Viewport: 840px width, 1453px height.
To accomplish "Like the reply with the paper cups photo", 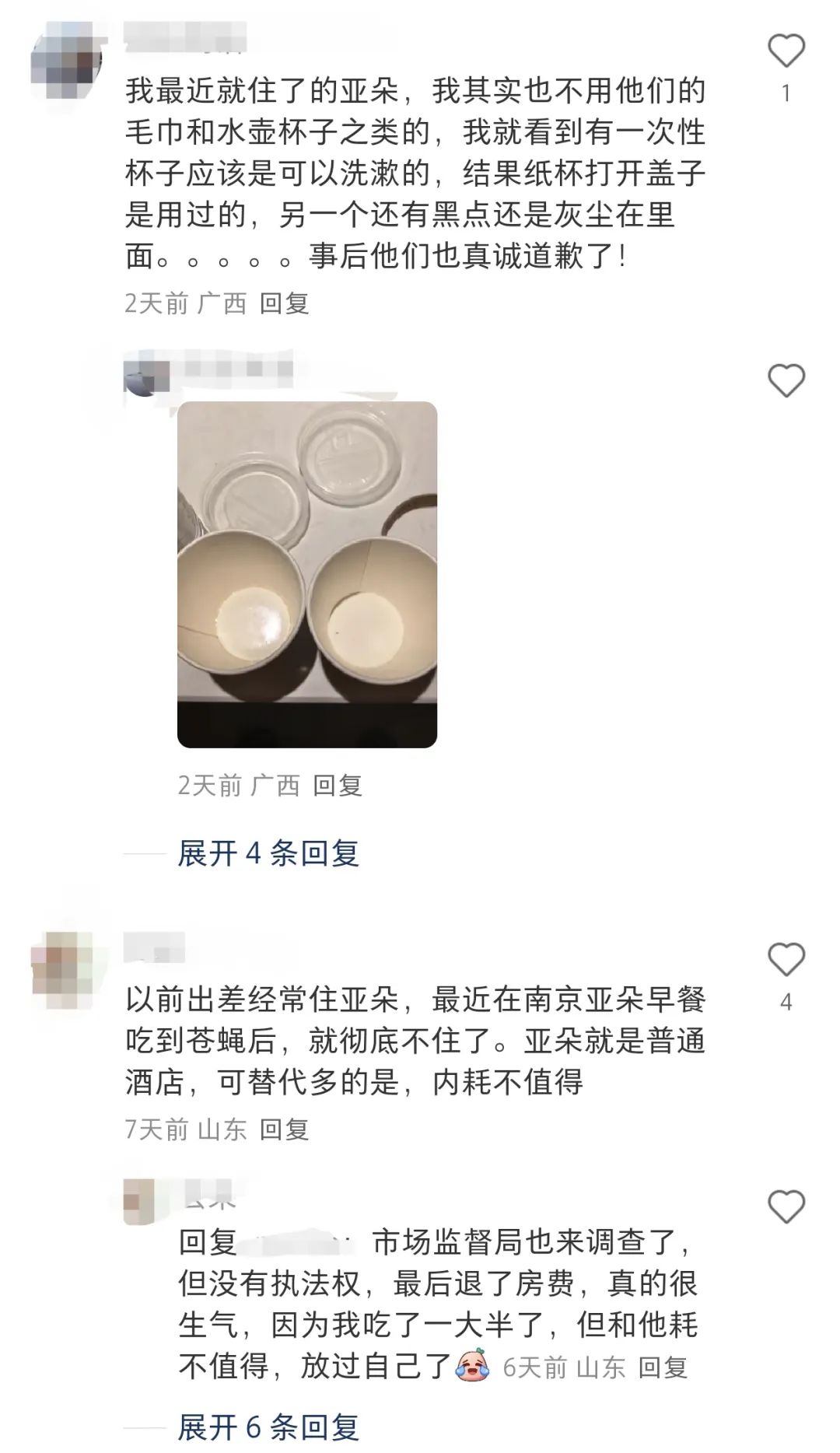I will (x=786, y=381).
